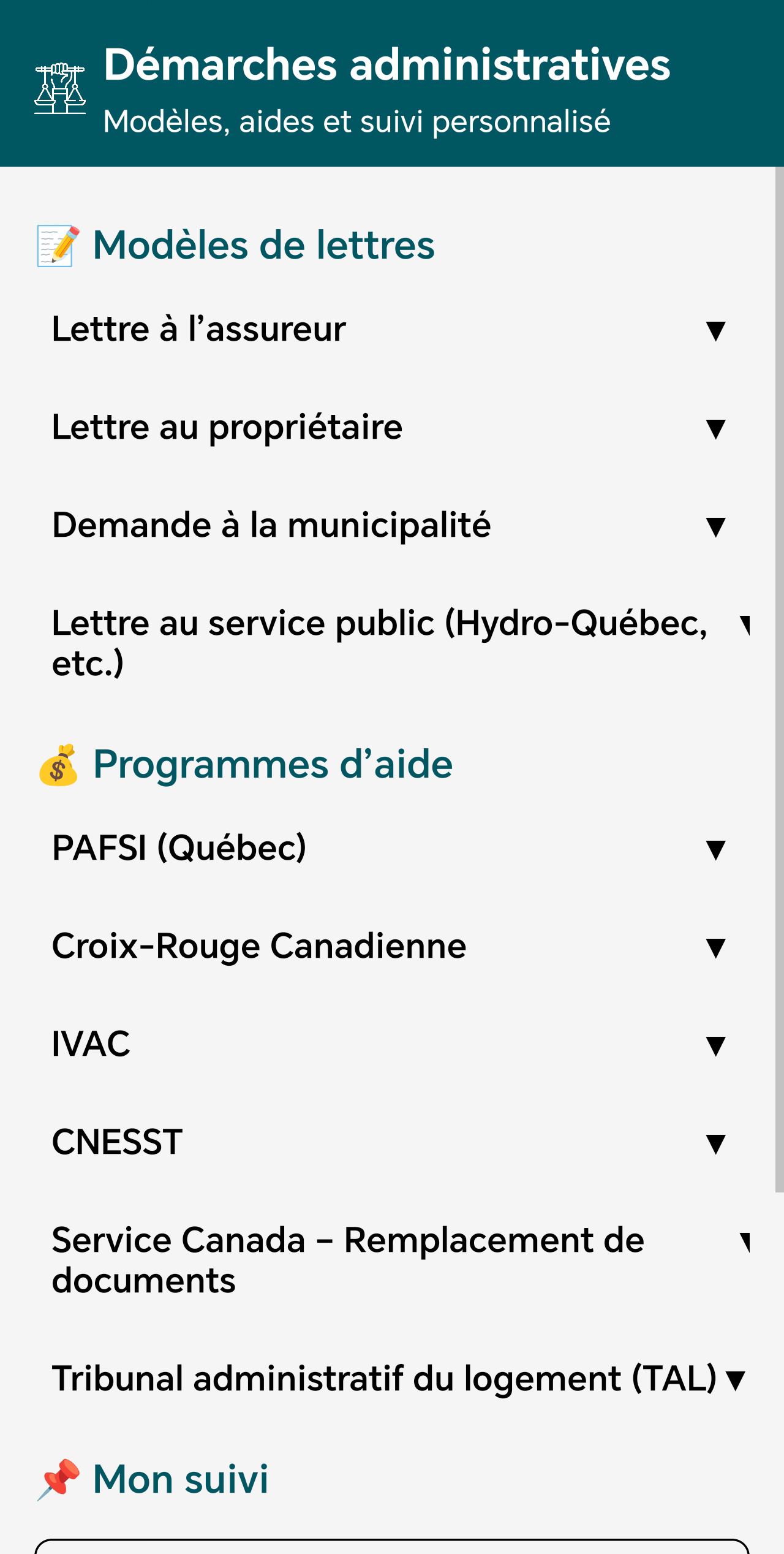
Task: Expand the CNESST program row
Action: pos(392,1143)
